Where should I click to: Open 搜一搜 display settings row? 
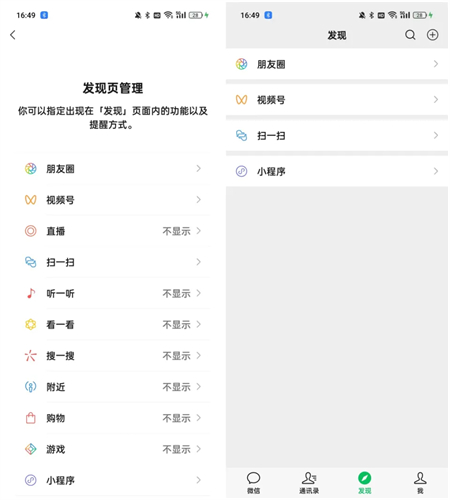113,356
